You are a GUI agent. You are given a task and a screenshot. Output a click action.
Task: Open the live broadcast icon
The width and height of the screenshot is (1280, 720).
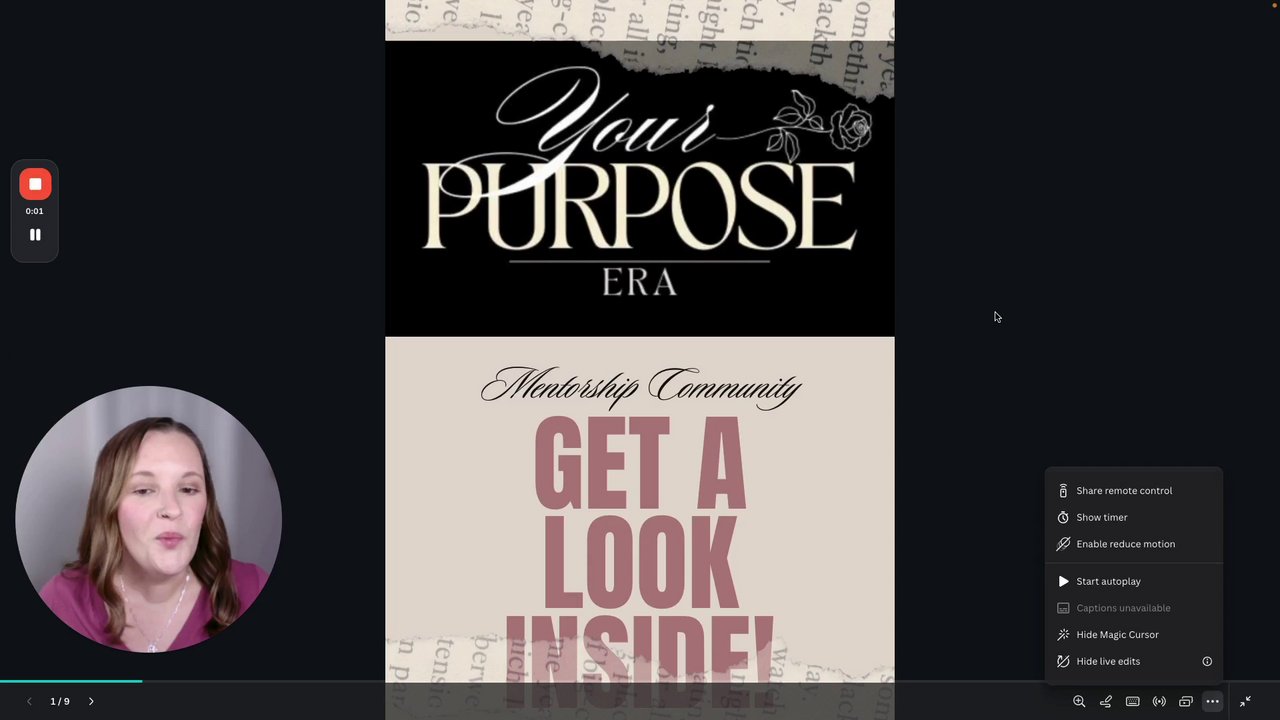1159,702
